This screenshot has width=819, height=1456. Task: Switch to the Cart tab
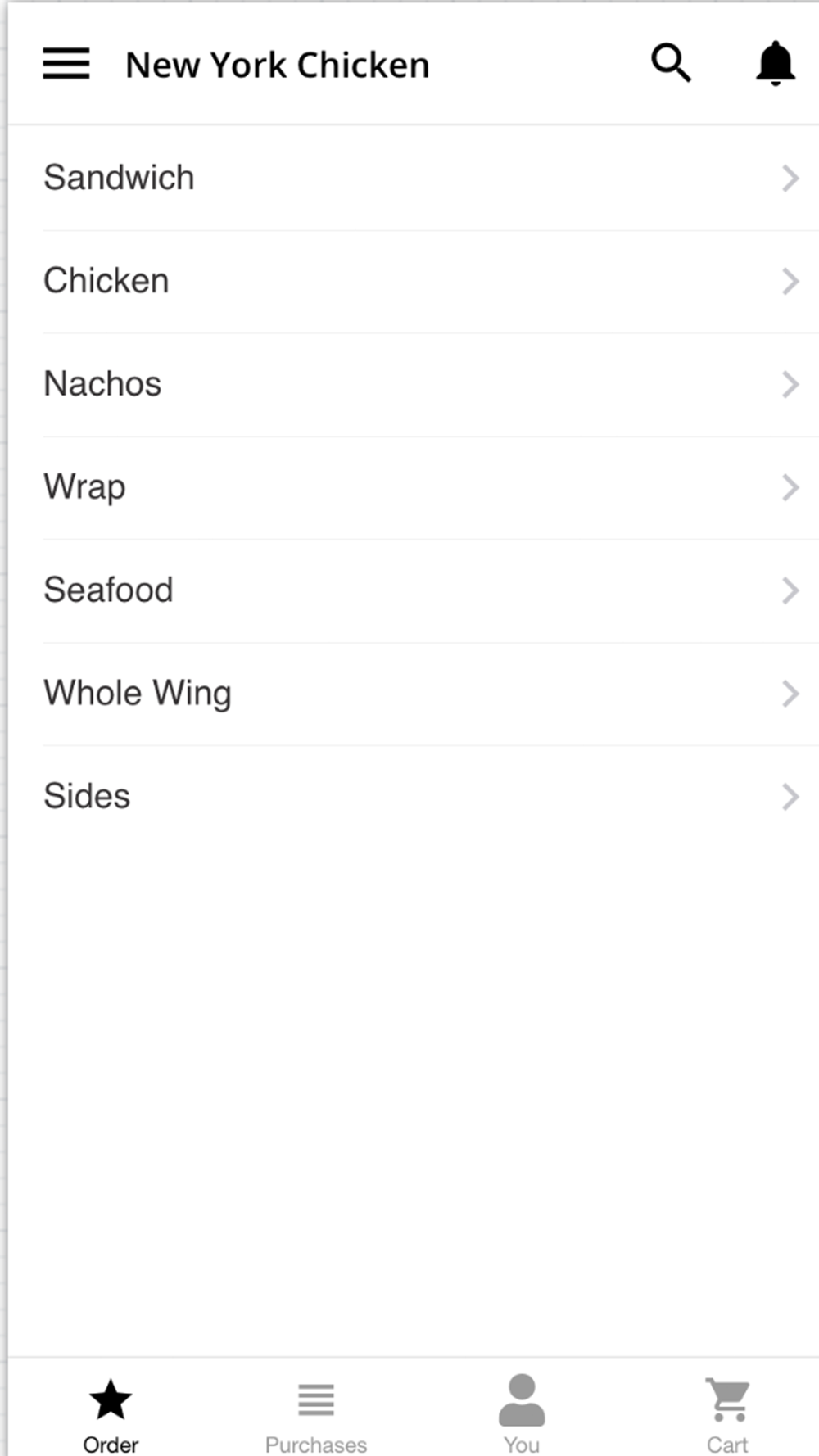click(x=727, y=1416)
